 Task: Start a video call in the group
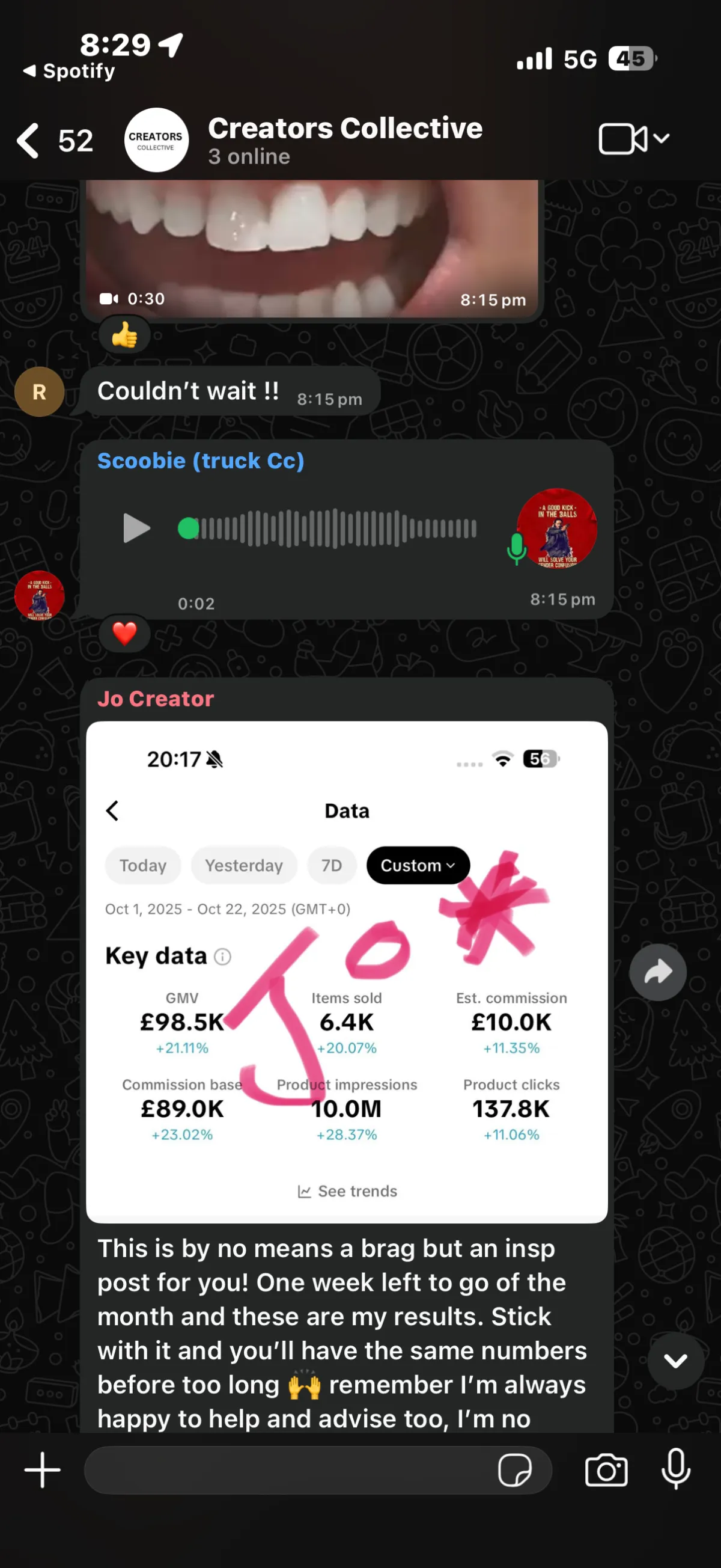(633, 139)
